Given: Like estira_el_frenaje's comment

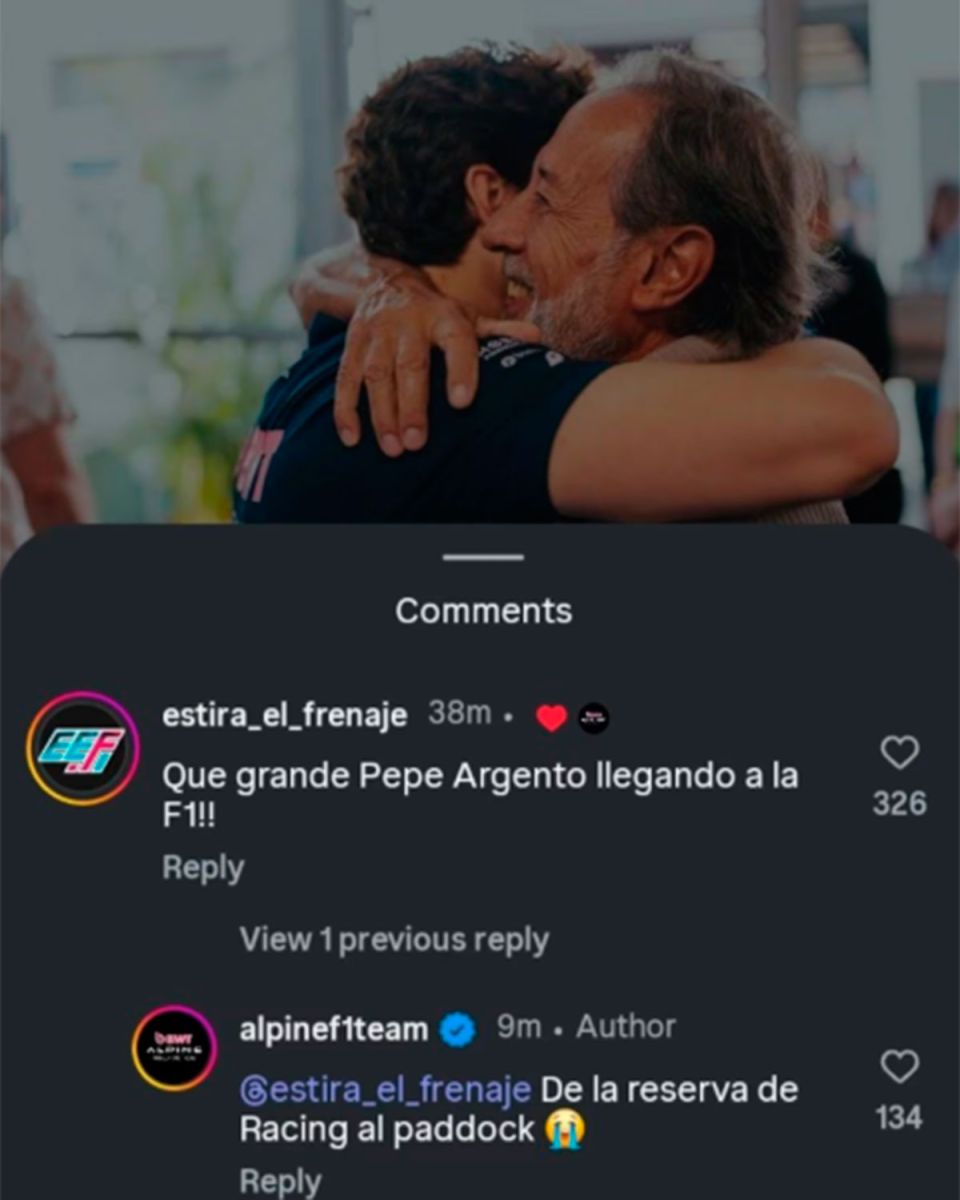Looking at the screenshot, I should 899,753.
